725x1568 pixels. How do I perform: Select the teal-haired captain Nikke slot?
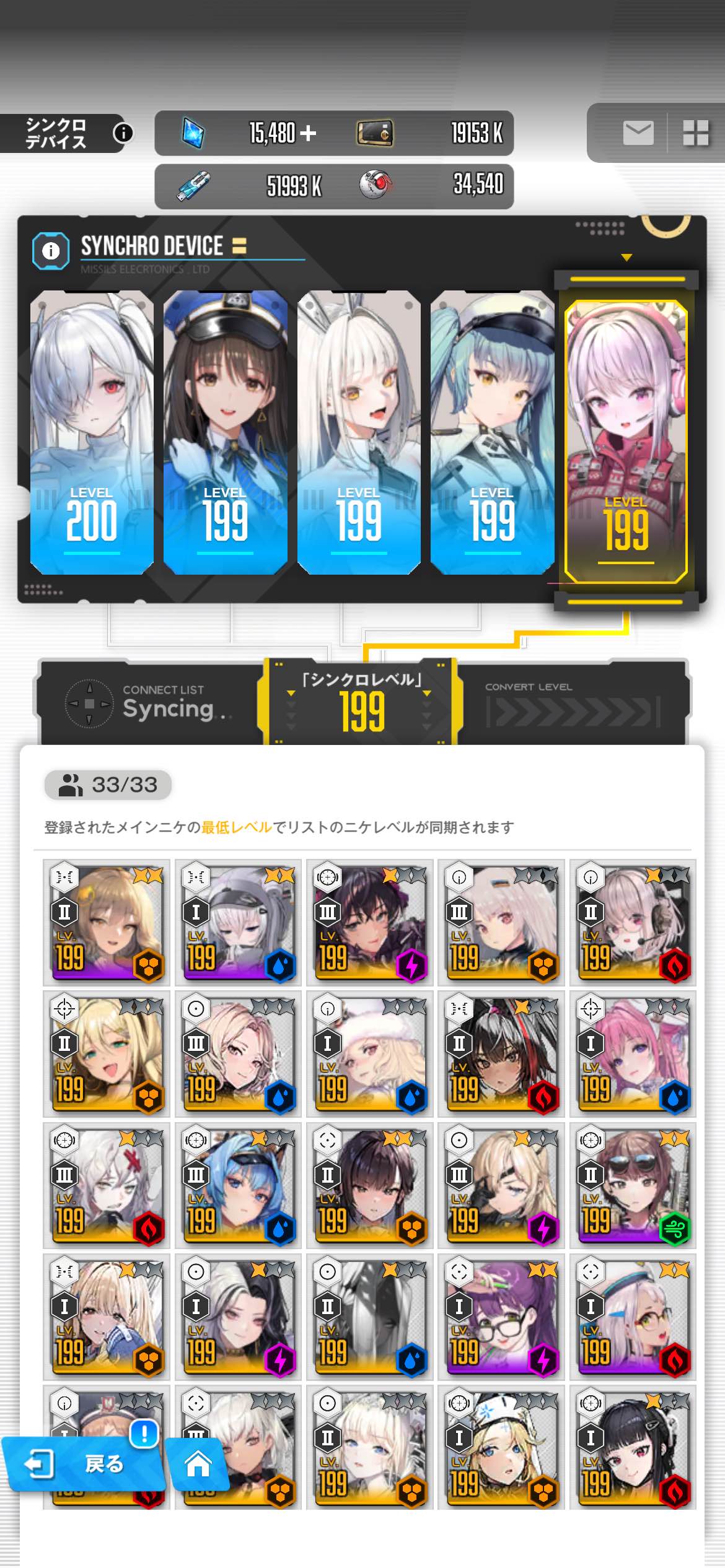pyautogui.click(x=492, y=432)
